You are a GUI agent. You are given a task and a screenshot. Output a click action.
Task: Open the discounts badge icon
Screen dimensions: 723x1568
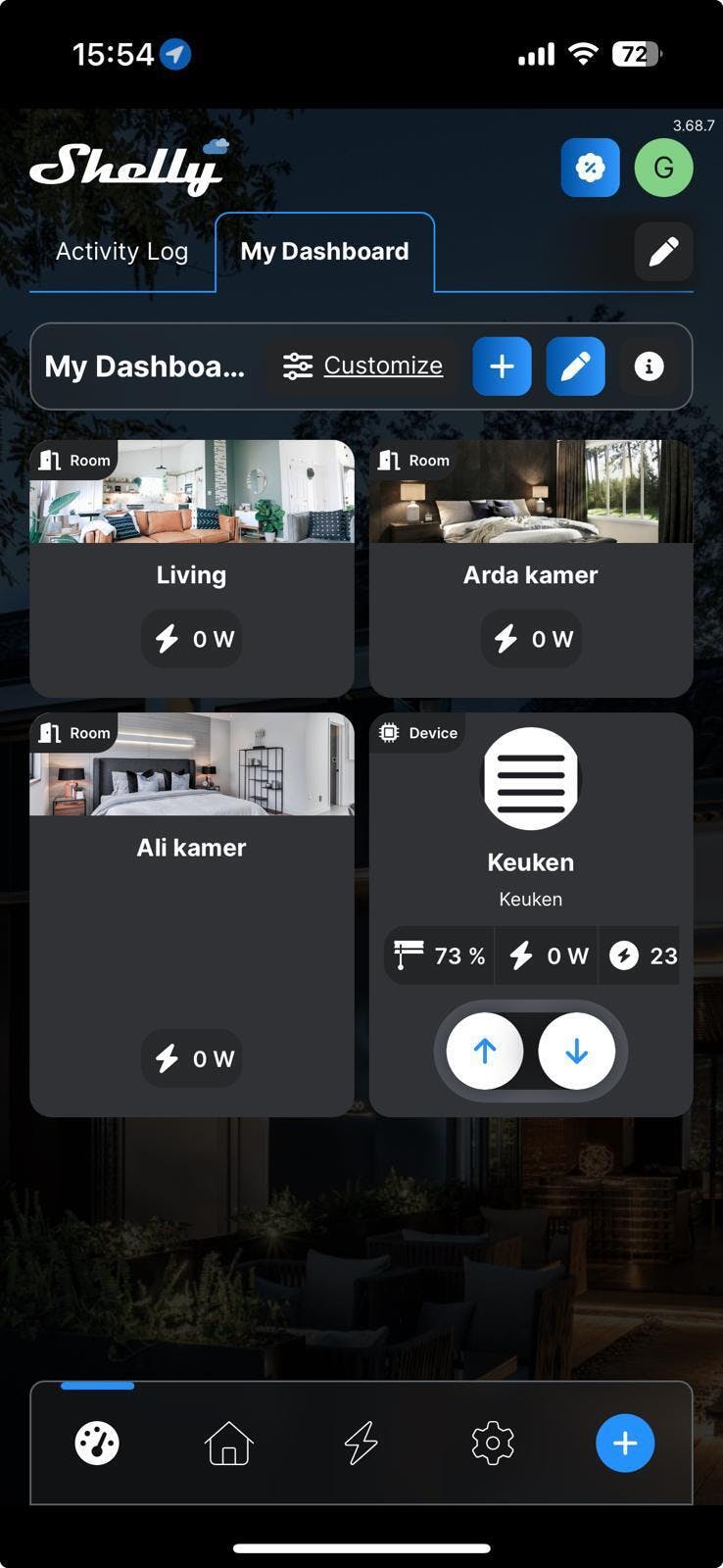coord(590,168)
